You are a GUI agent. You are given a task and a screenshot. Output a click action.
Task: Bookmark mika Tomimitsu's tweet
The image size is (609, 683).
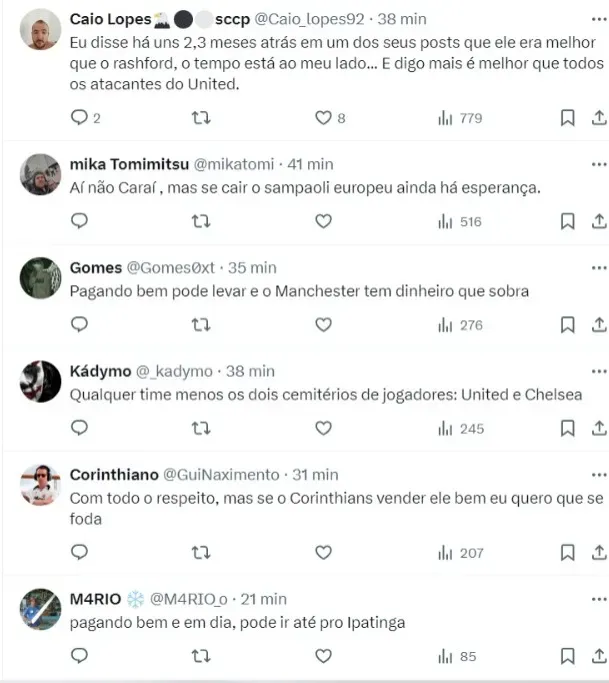point(567,222)
